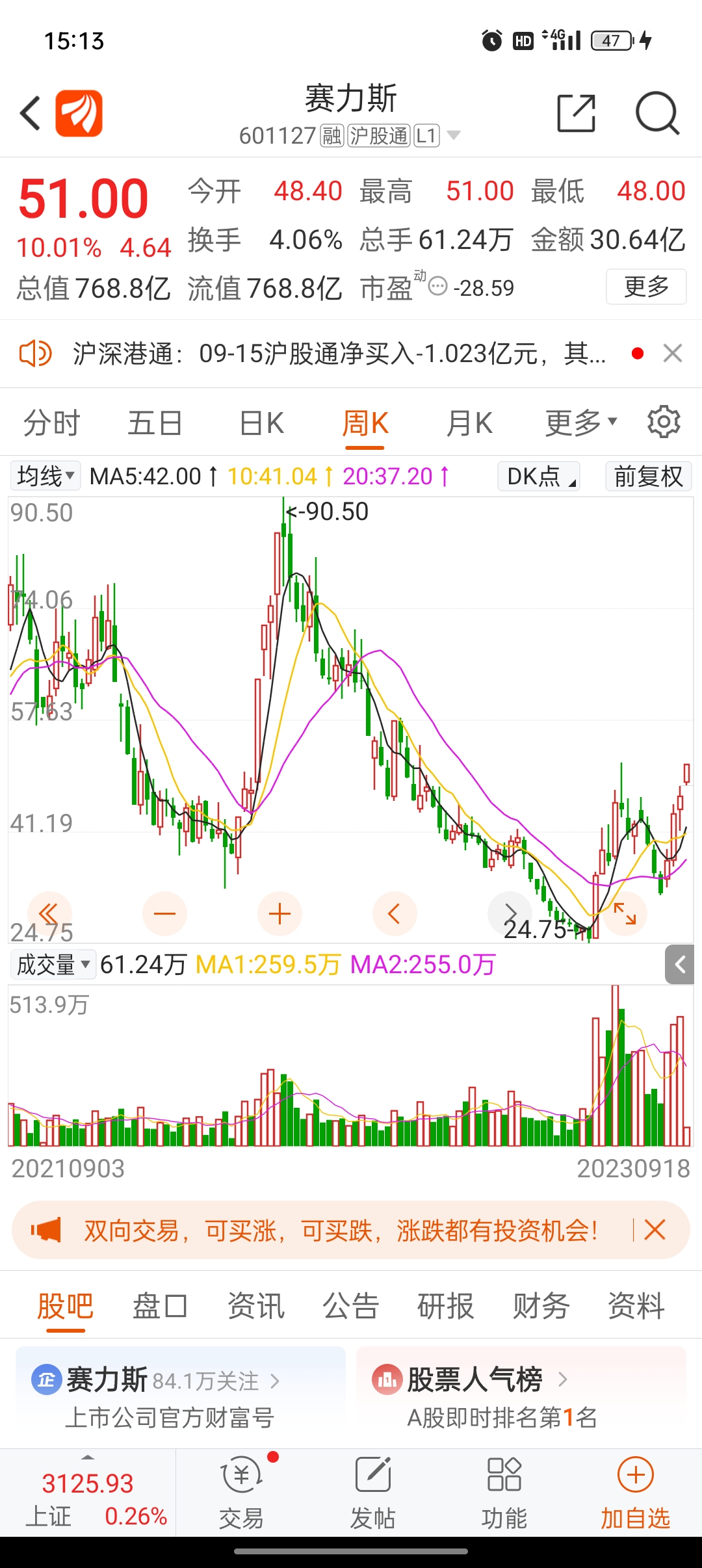The image size is (702, 1568).
Task: Open the search magnifier icon
Action: click(657, 113)
